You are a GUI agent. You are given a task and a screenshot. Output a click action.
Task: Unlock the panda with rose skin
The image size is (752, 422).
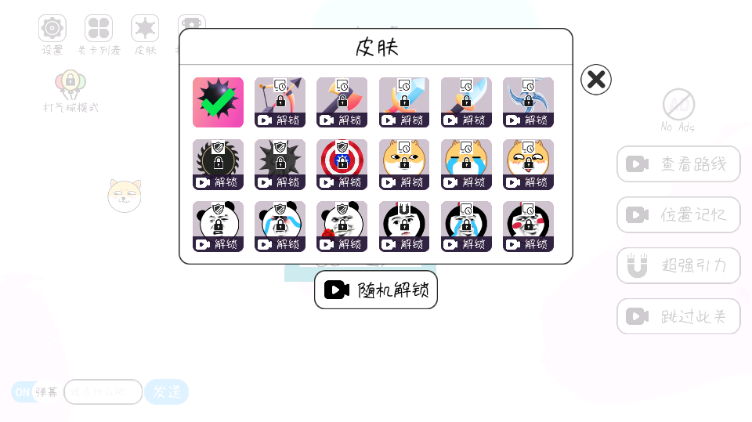pyautogui.click(x=342, y=226)
